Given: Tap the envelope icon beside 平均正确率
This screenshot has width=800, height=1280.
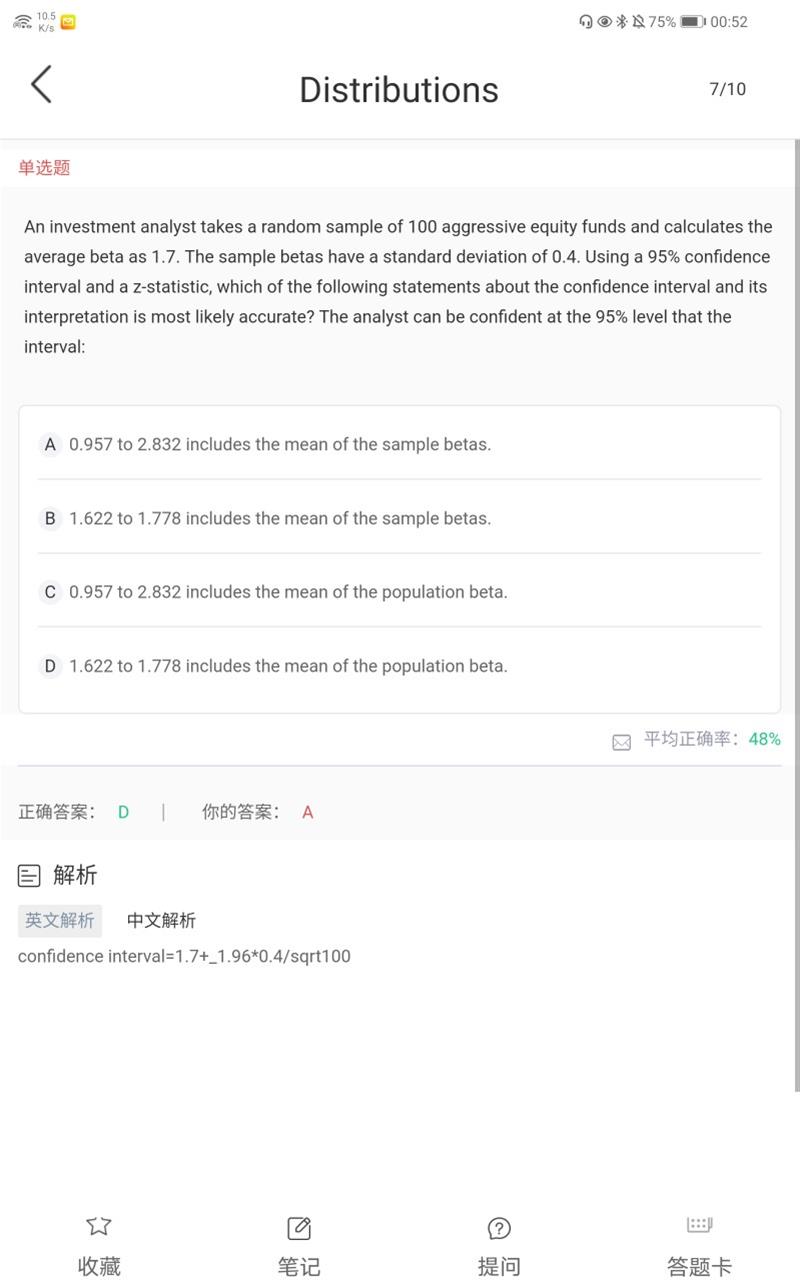Looking at the screenshot, I should [x=621, y=742].
